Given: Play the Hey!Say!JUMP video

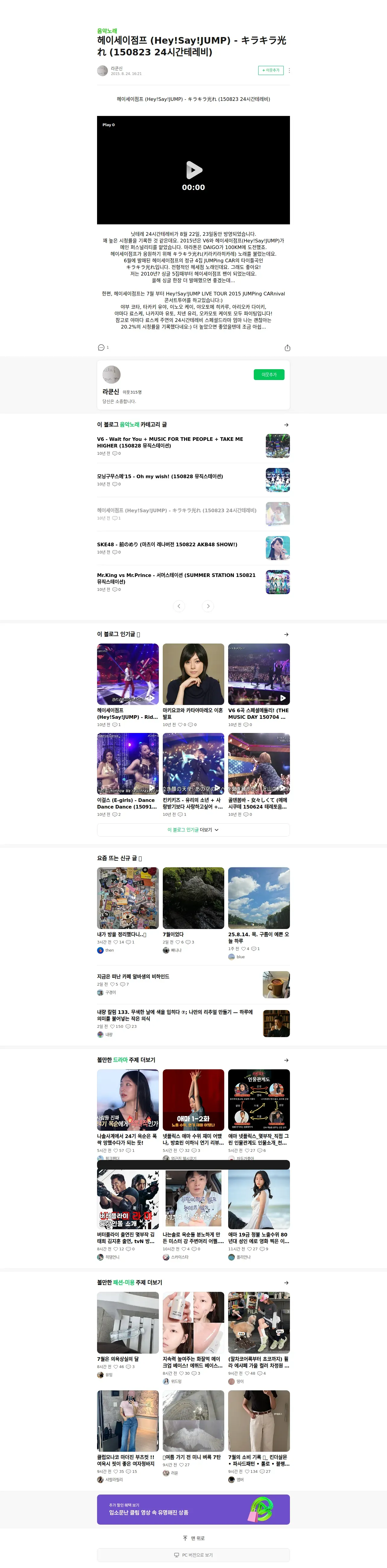Looking at the screenshot, I should (194, 170).
